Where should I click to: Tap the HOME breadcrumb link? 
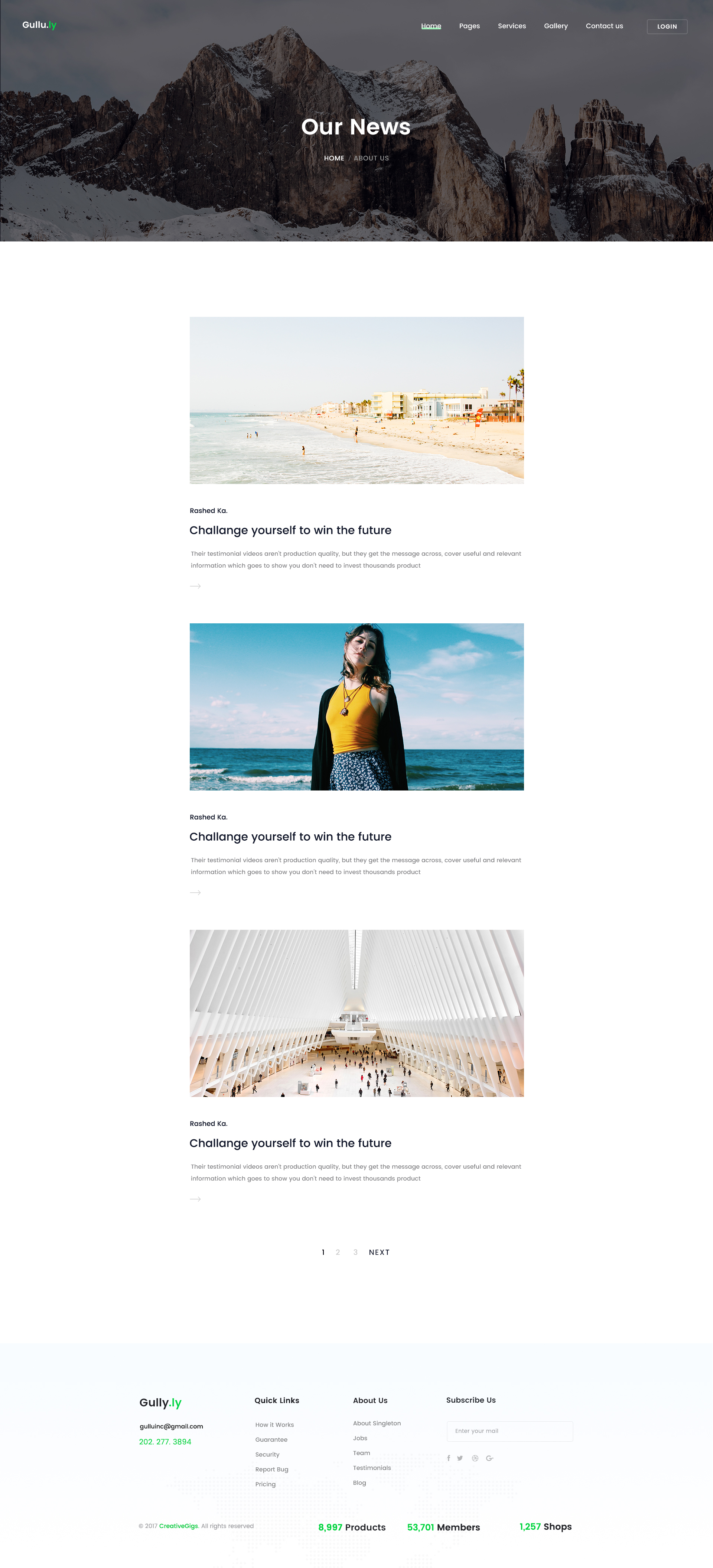click(334, 158)
